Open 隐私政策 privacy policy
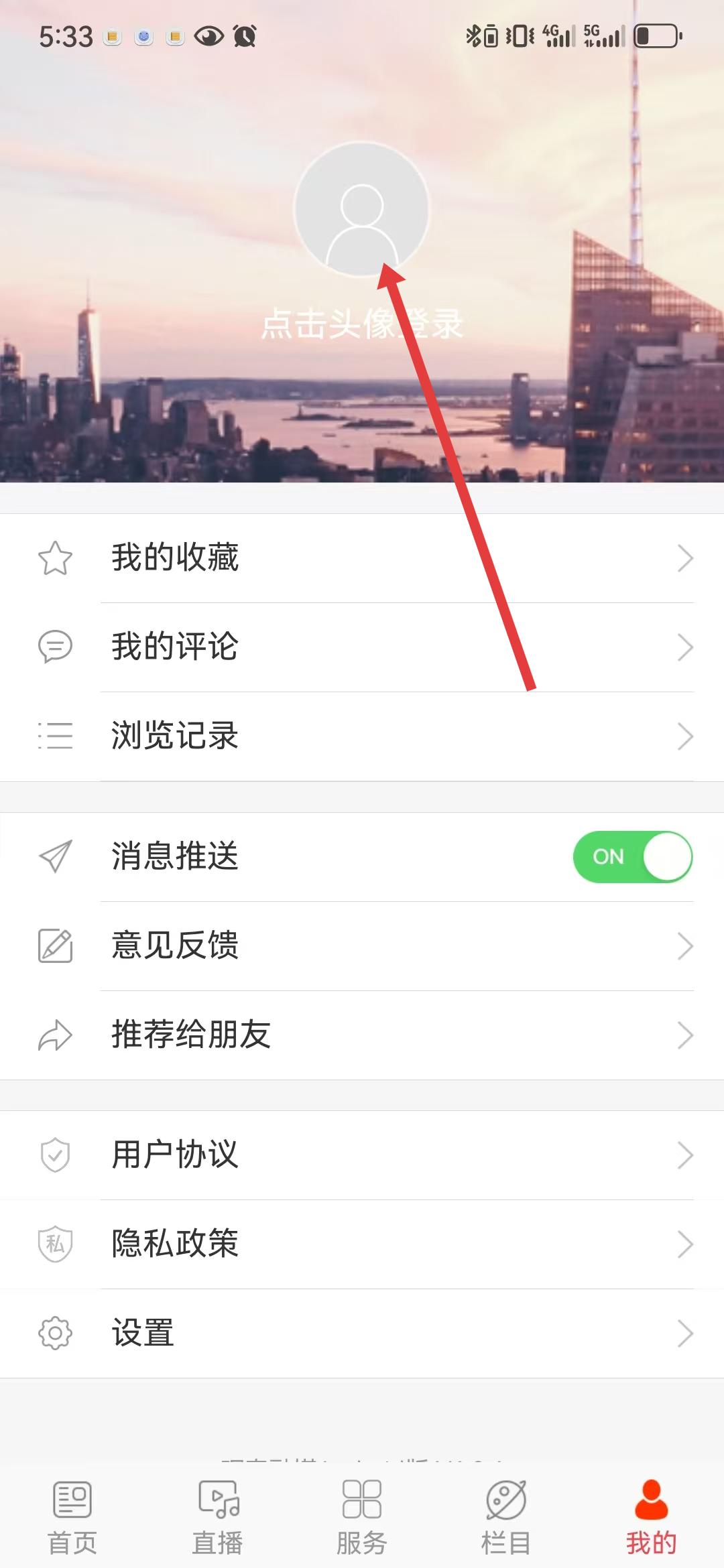This screenshot has width=724, height=1568. [x=362, y=1244]
